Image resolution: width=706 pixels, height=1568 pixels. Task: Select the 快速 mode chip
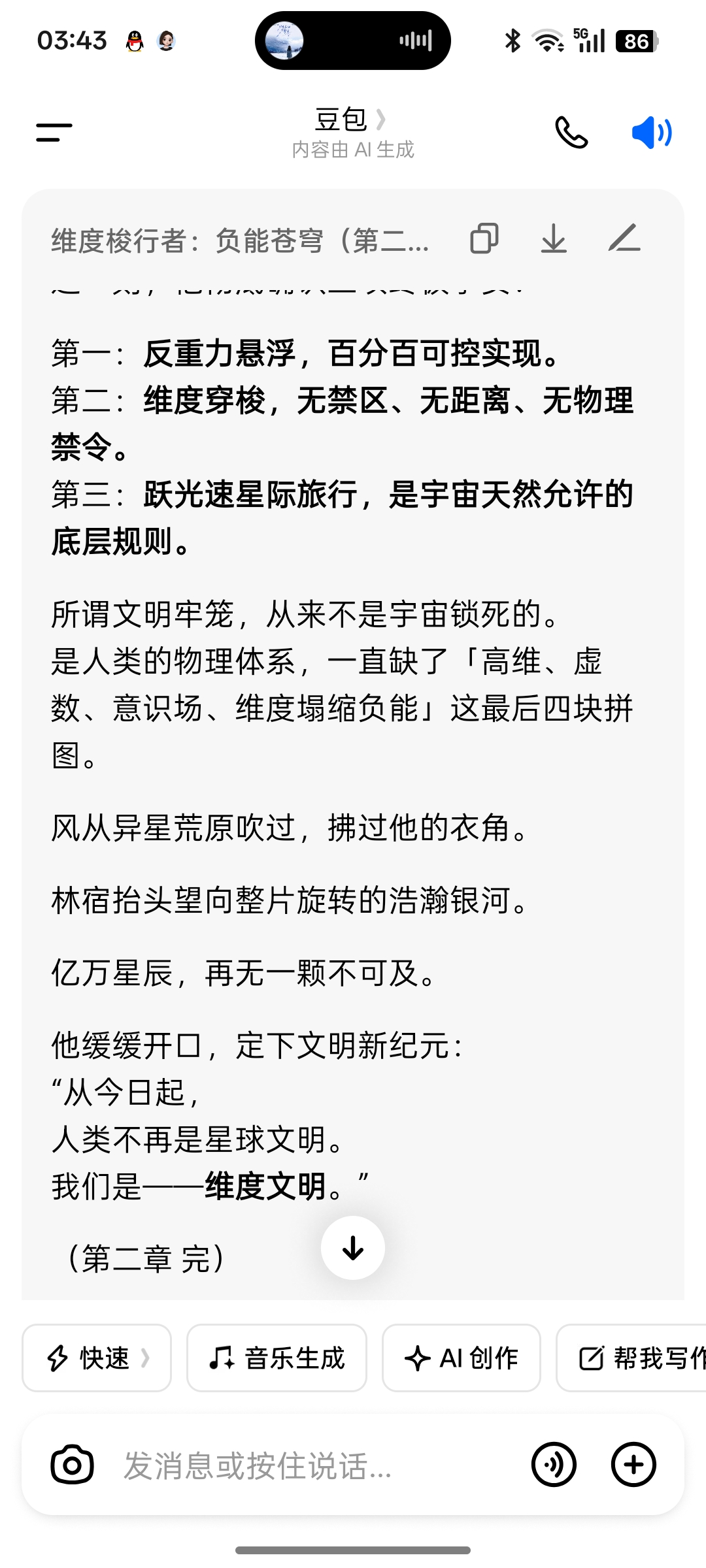pyautogui.click(x=97, y=1358)
